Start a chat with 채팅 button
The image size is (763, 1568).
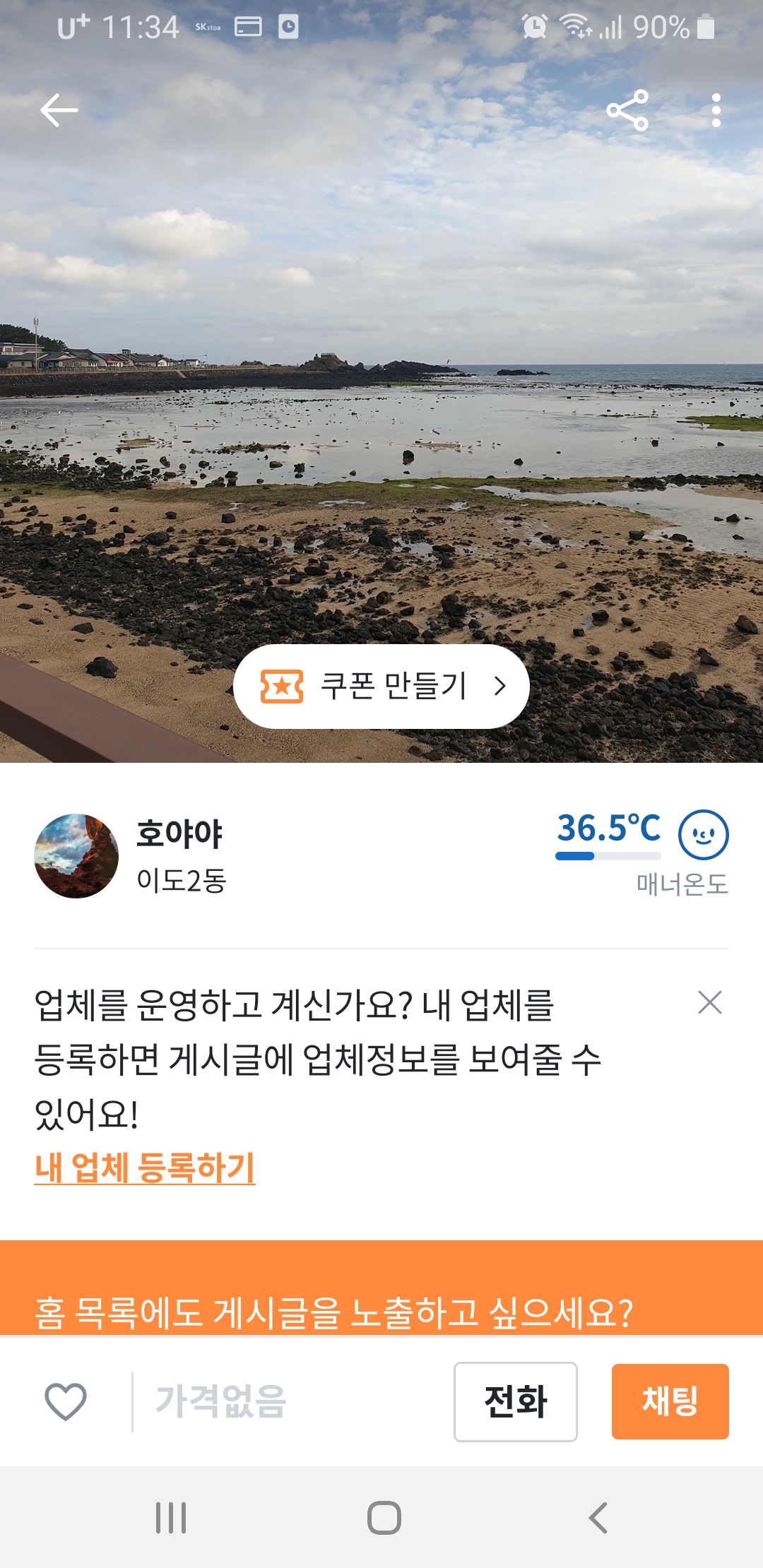670,1401
